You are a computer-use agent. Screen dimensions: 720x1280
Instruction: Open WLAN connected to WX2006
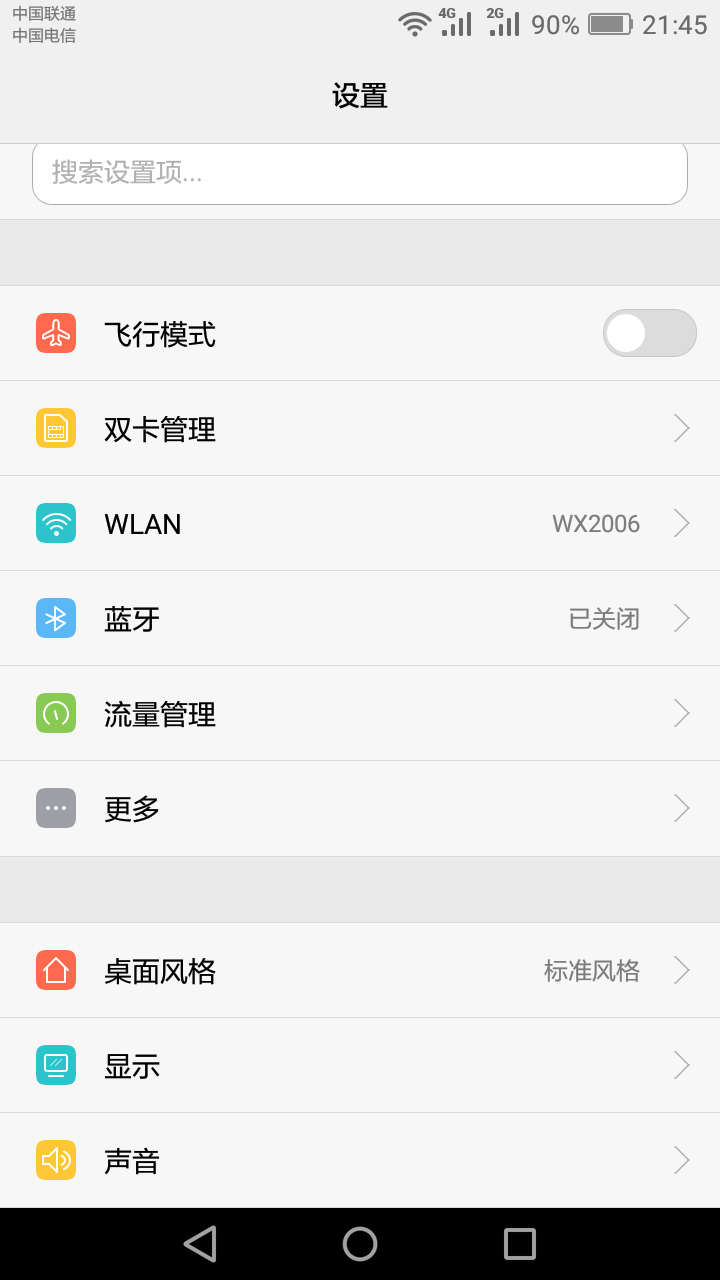[360, 522]
